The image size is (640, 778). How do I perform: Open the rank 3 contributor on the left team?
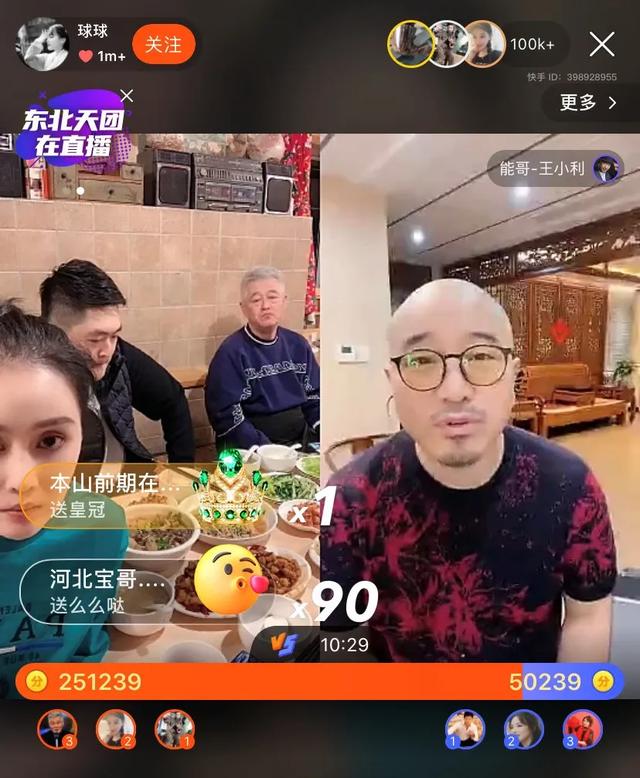[x=57, y=729]
